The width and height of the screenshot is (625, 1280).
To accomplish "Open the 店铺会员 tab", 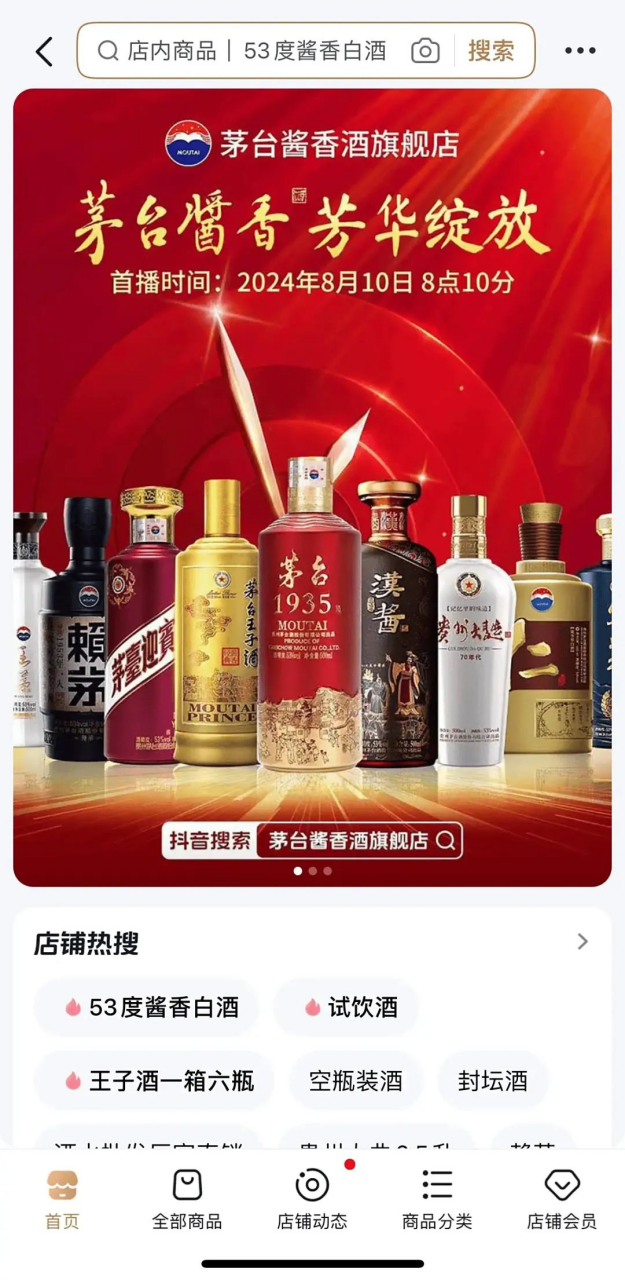I will (562, 1199).
